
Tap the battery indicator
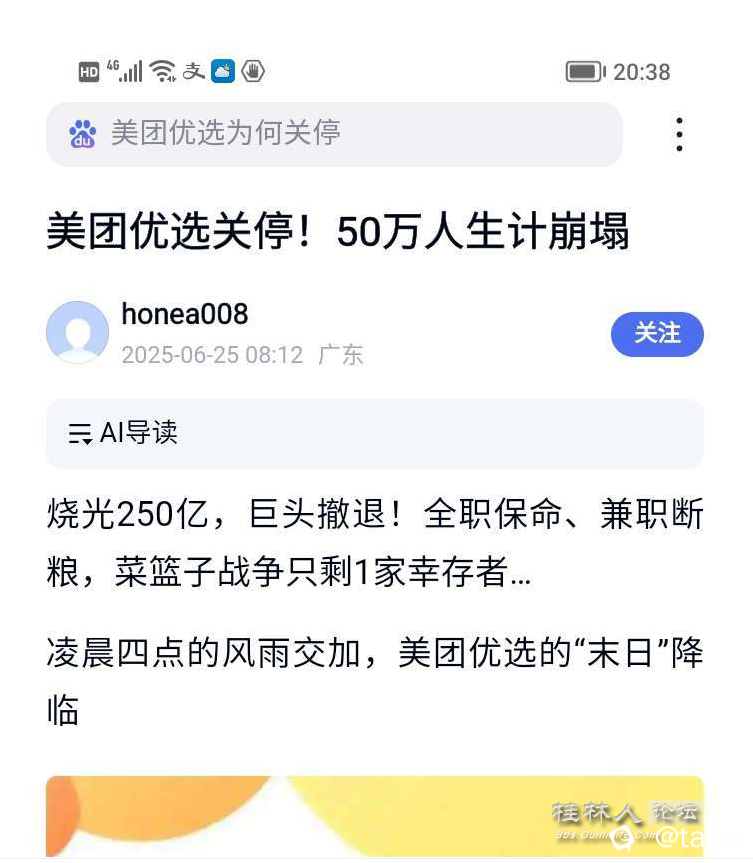click(585, 71)
